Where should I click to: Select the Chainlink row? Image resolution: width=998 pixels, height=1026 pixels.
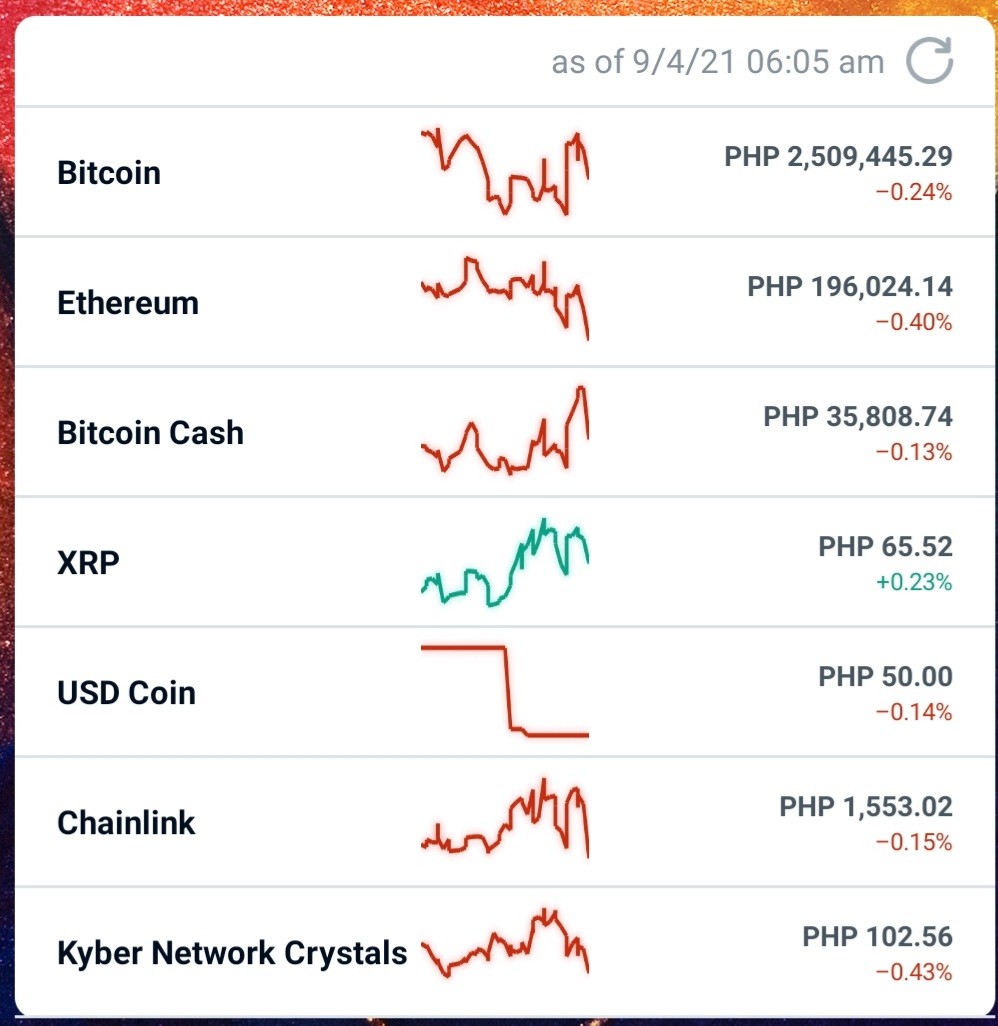(505, 822)
